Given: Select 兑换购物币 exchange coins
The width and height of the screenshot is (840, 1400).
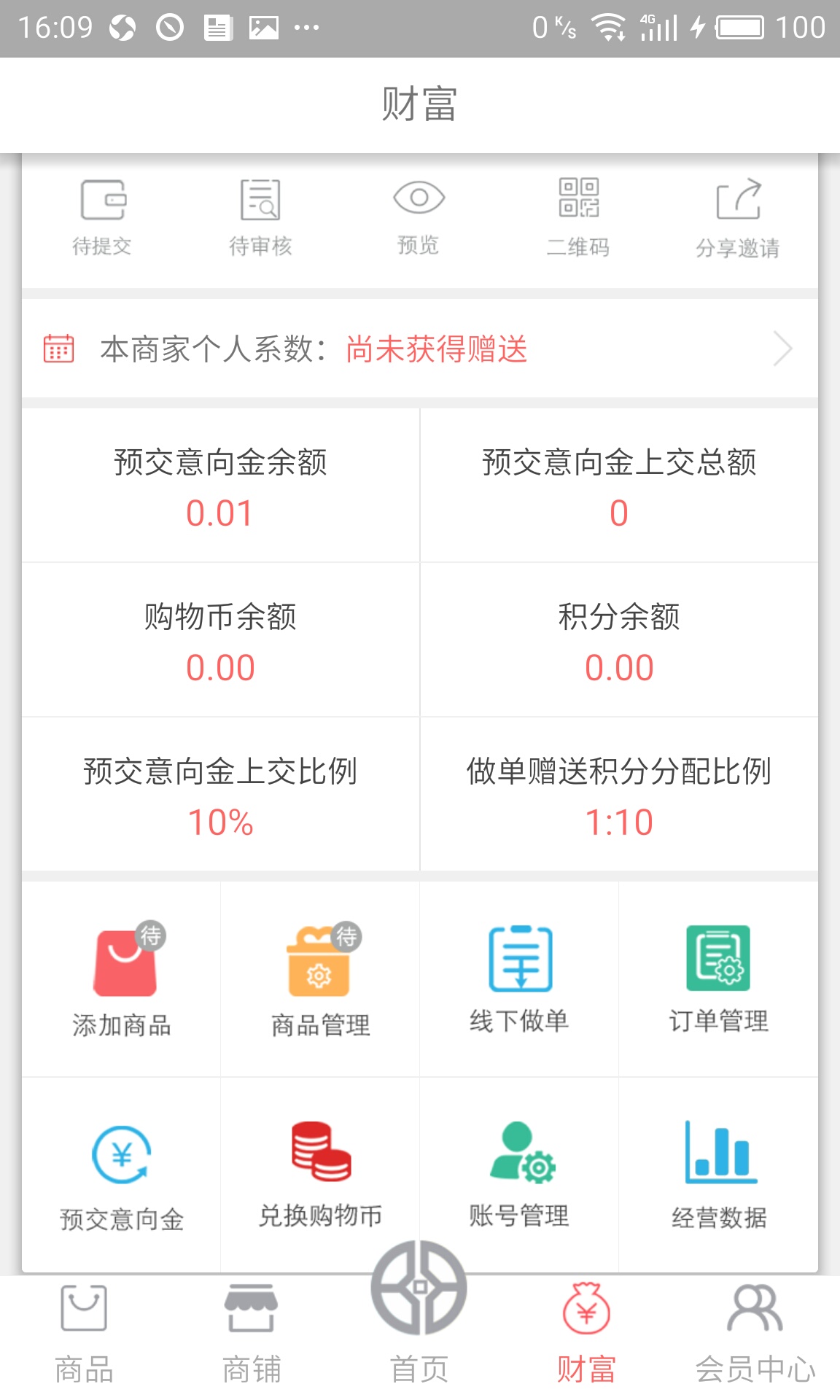Looking at the screenshot, I should (320, 1175).
